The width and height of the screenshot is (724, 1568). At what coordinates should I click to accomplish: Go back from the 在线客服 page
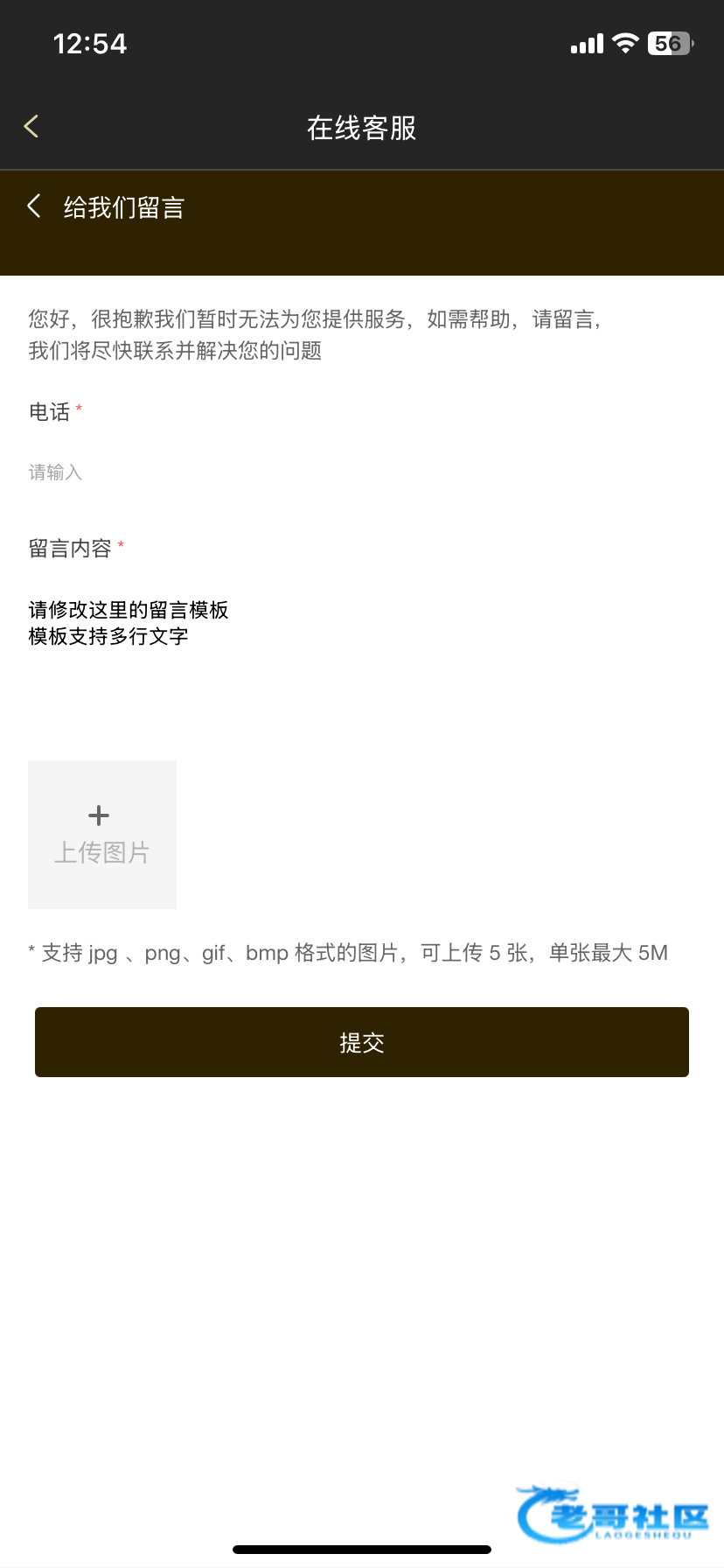[x=31, y=127]
